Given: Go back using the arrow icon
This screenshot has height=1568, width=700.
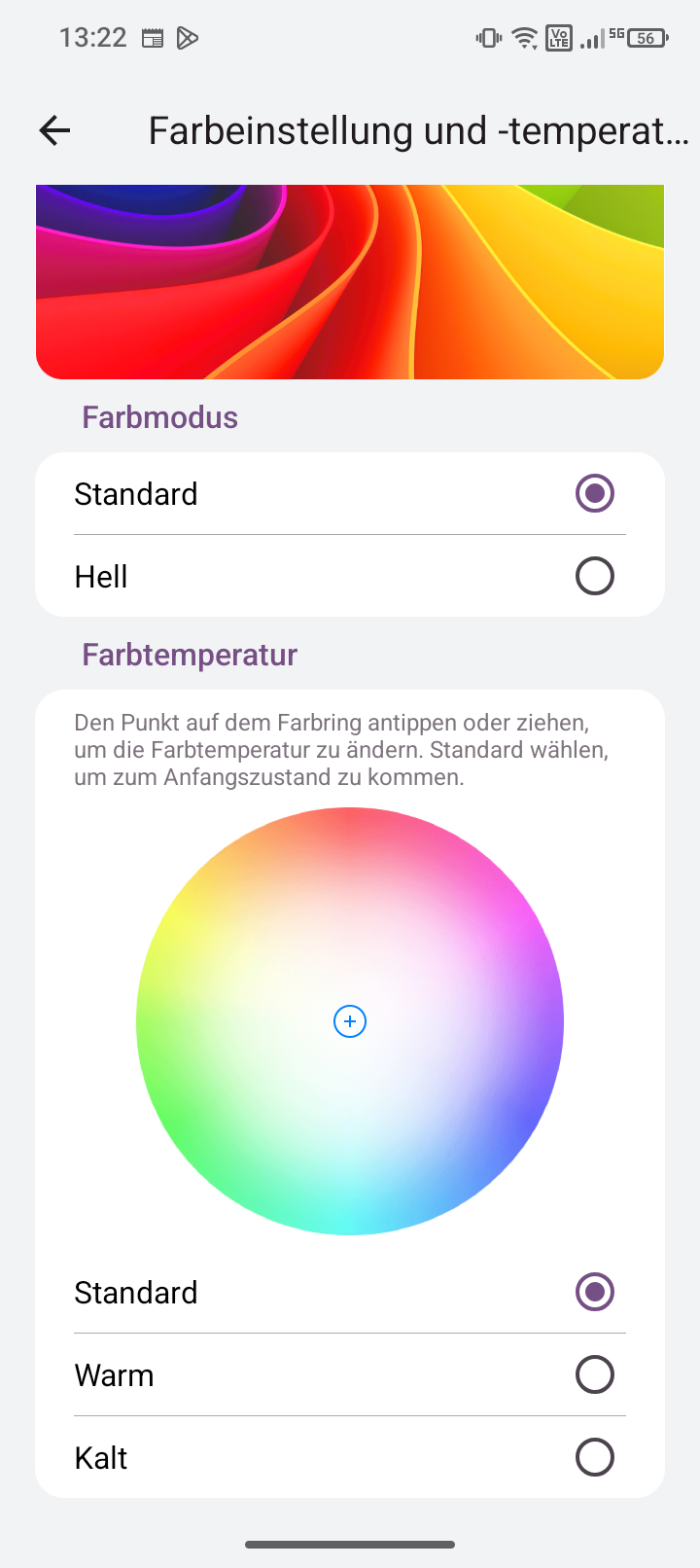Looking at the screenshot, I should [54, 130].
